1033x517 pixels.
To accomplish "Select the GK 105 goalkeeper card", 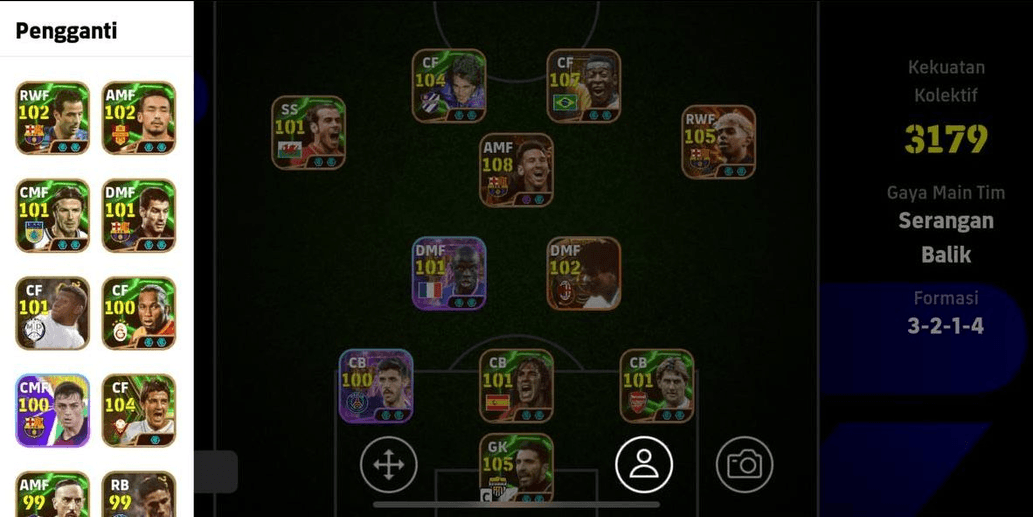I will (x=516, y=468).
